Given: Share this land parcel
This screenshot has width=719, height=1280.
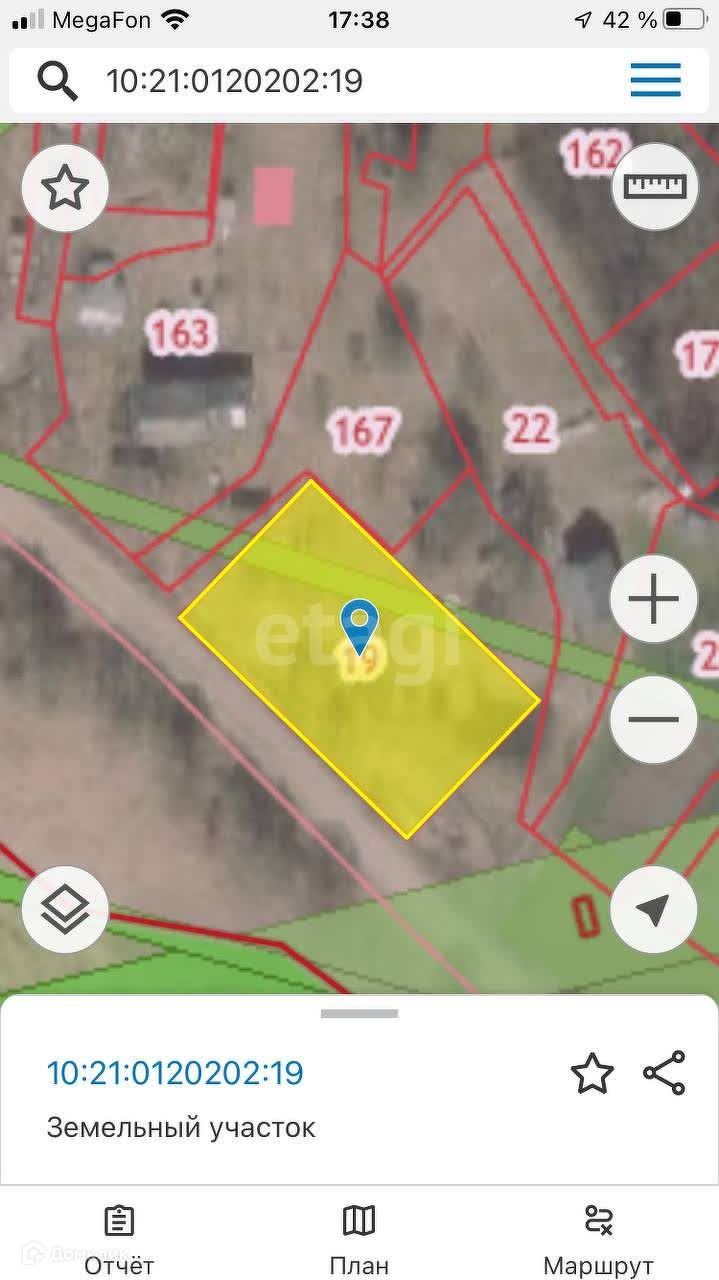Looking at the screenshot, I should pos(664,1073).
